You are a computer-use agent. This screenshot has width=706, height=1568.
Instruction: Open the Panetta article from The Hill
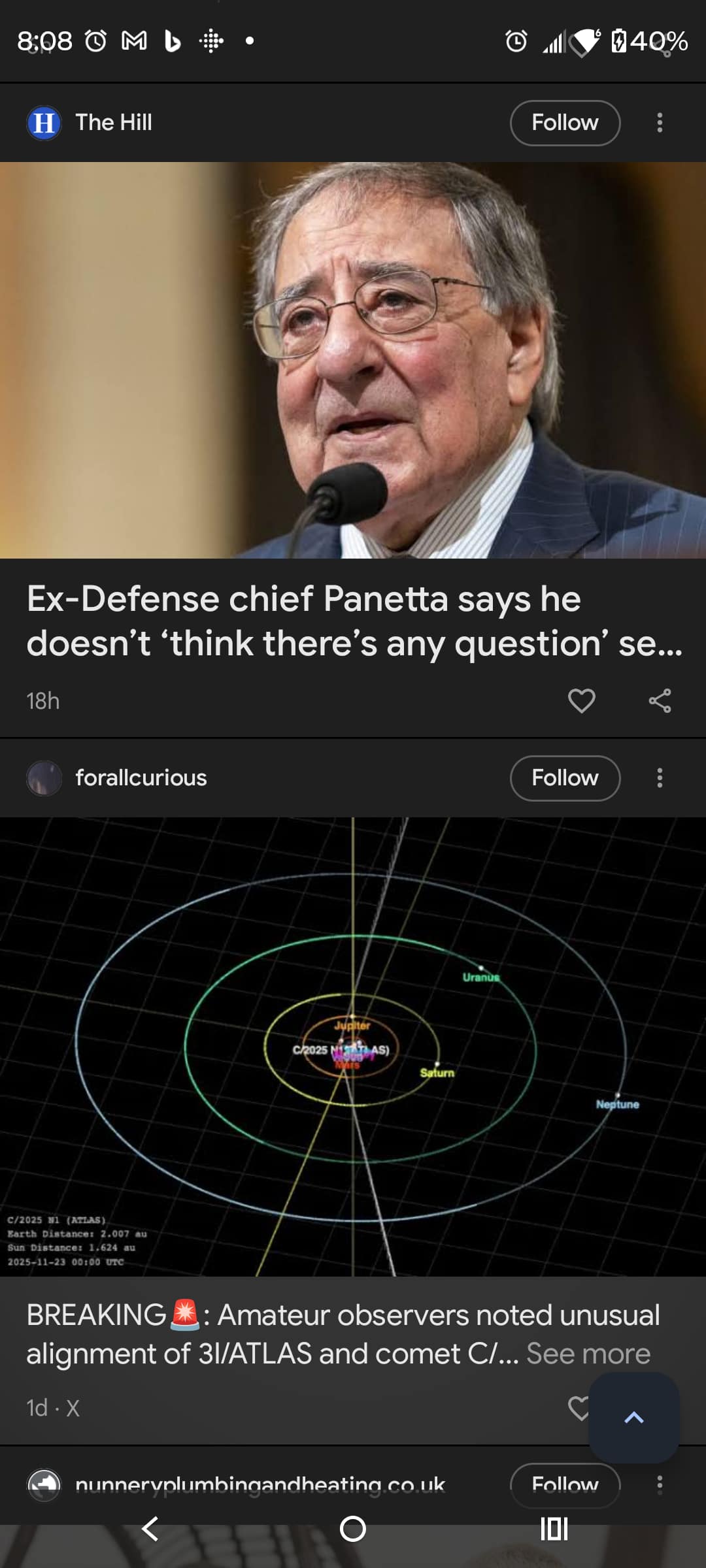click(x=353, y=621)
